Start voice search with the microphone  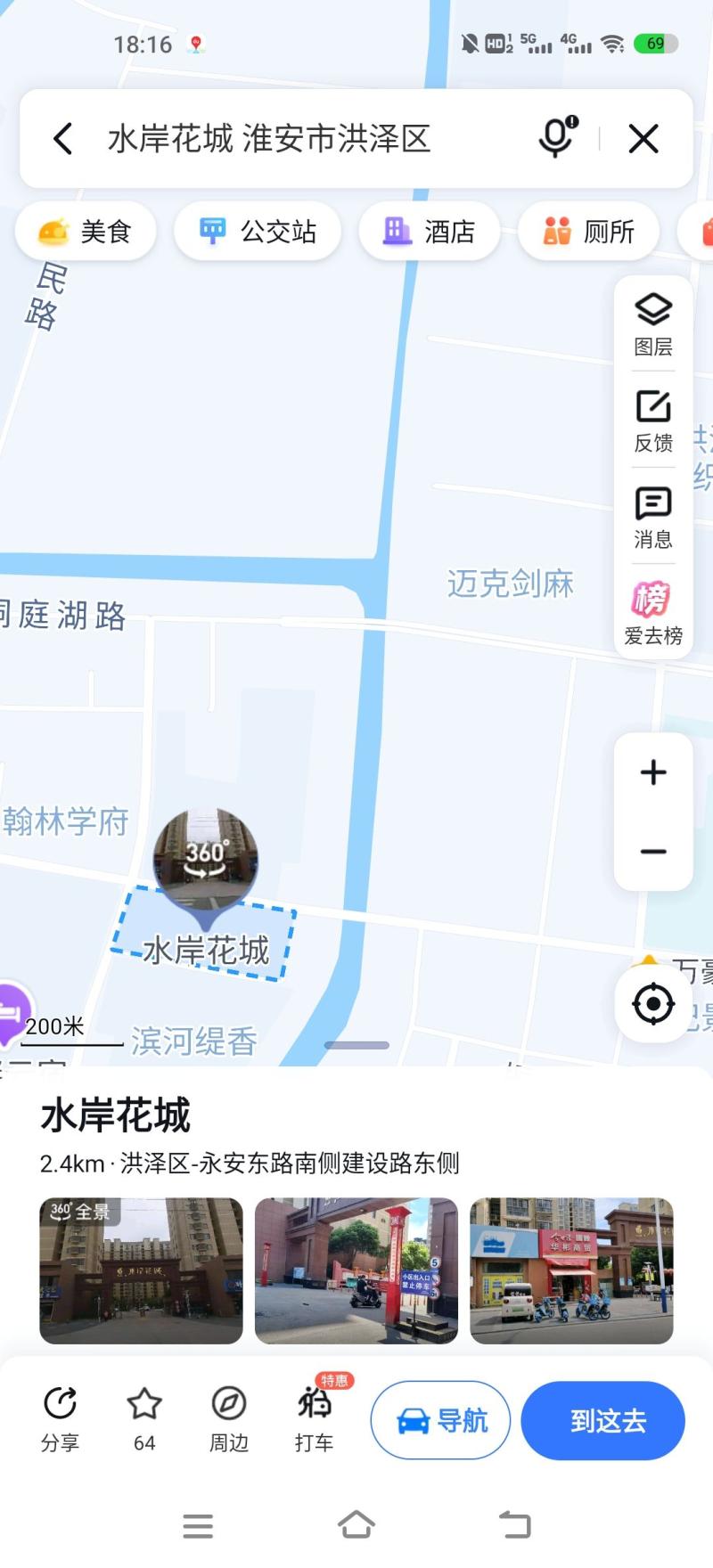click(x=557, y=138)
